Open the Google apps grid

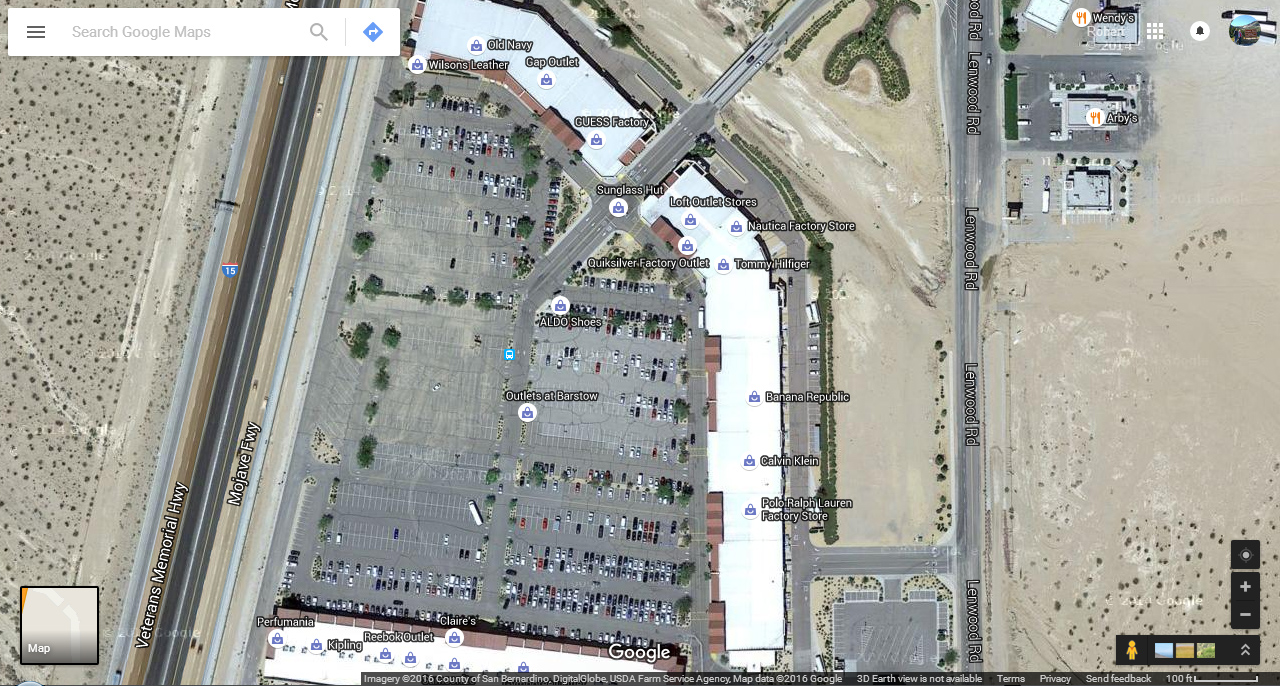(1155, 31)
